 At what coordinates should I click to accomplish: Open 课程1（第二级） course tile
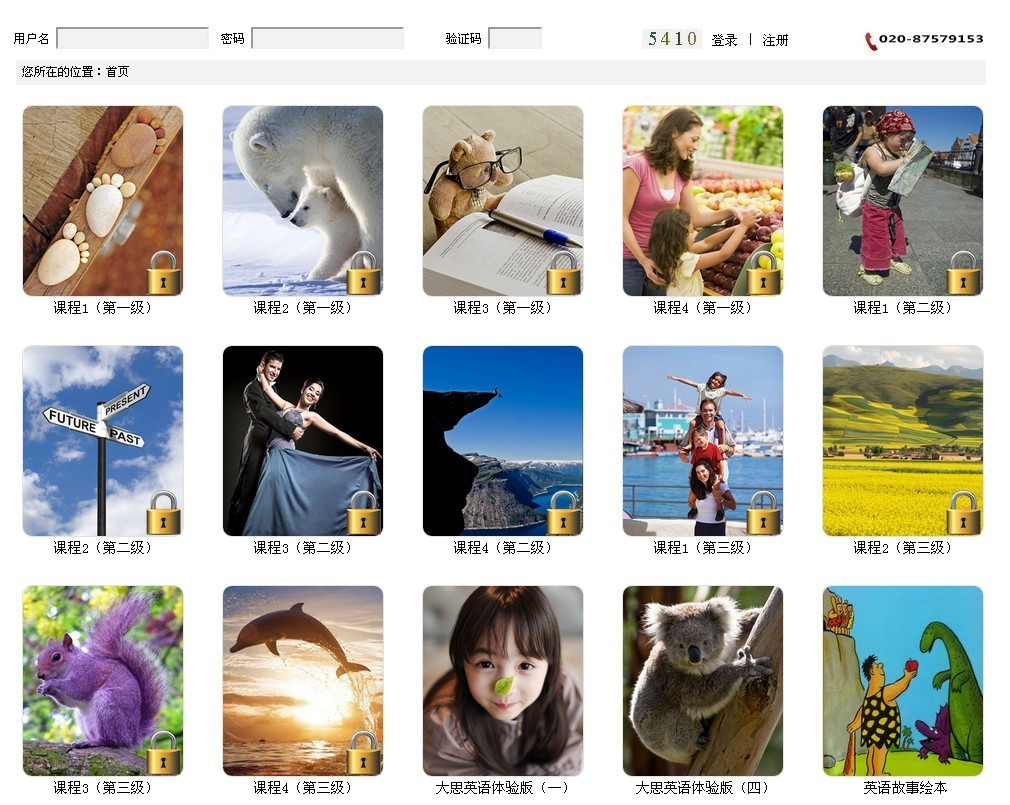(903, 201)
